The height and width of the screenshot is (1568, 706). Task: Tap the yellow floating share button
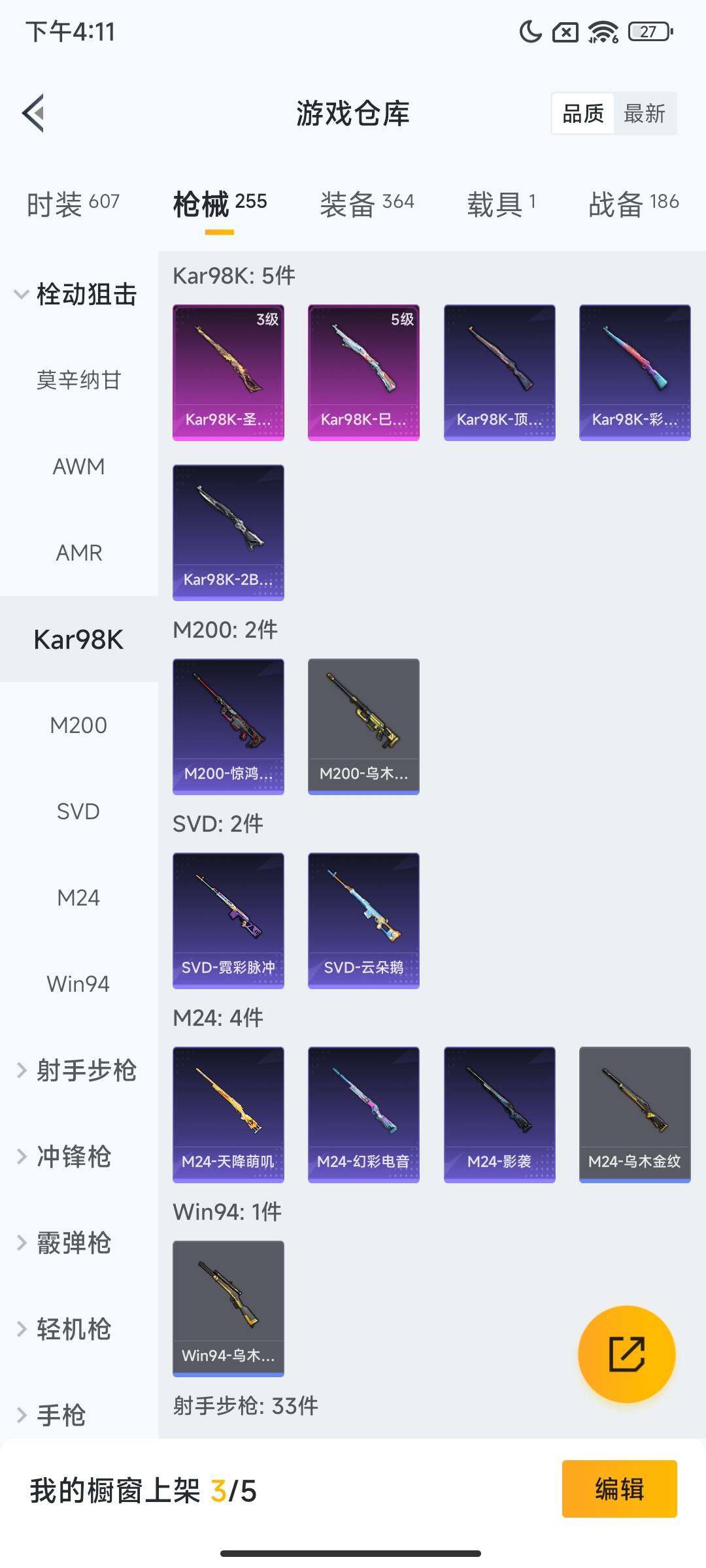tap(626, 1354)
